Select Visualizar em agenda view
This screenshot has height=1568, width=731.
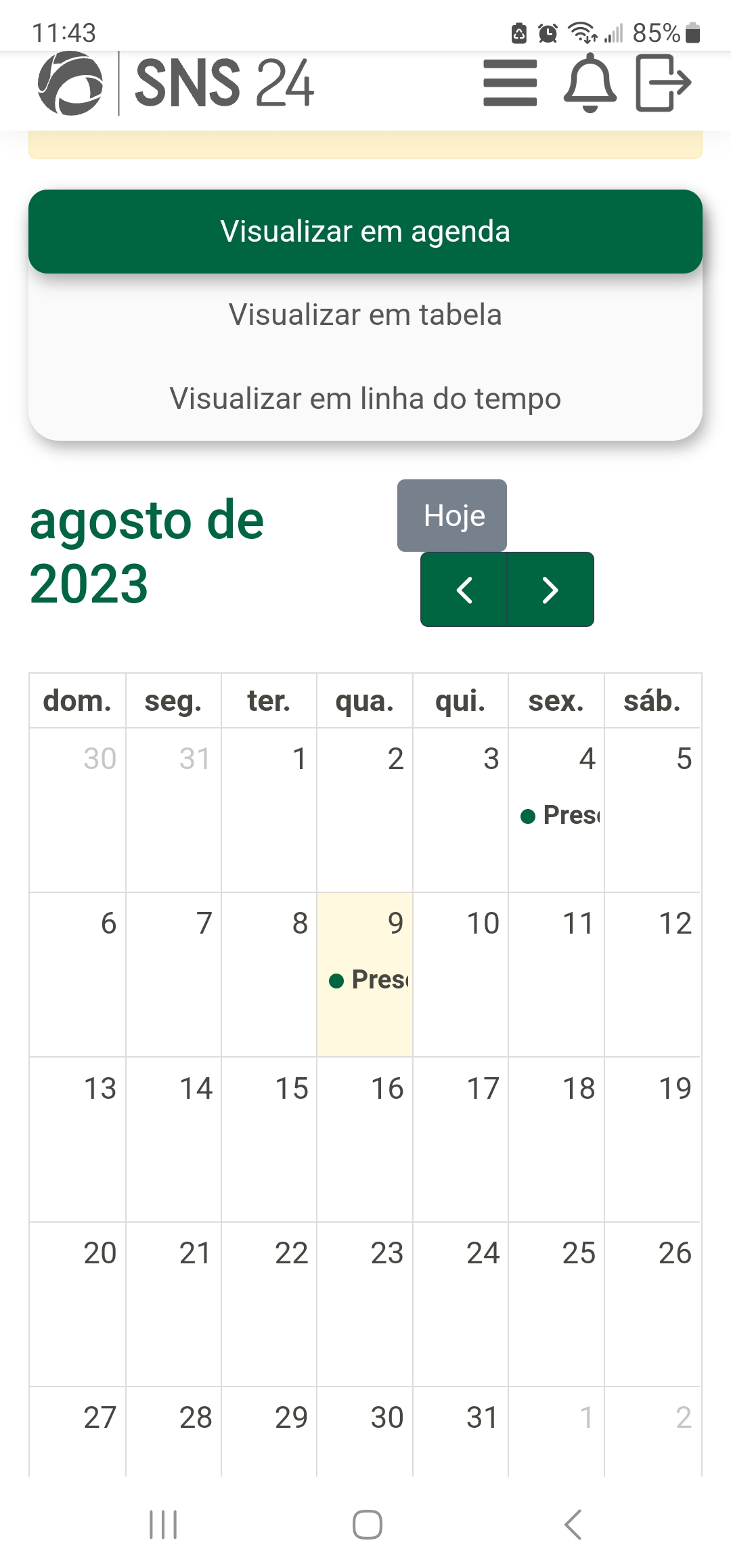365,232
